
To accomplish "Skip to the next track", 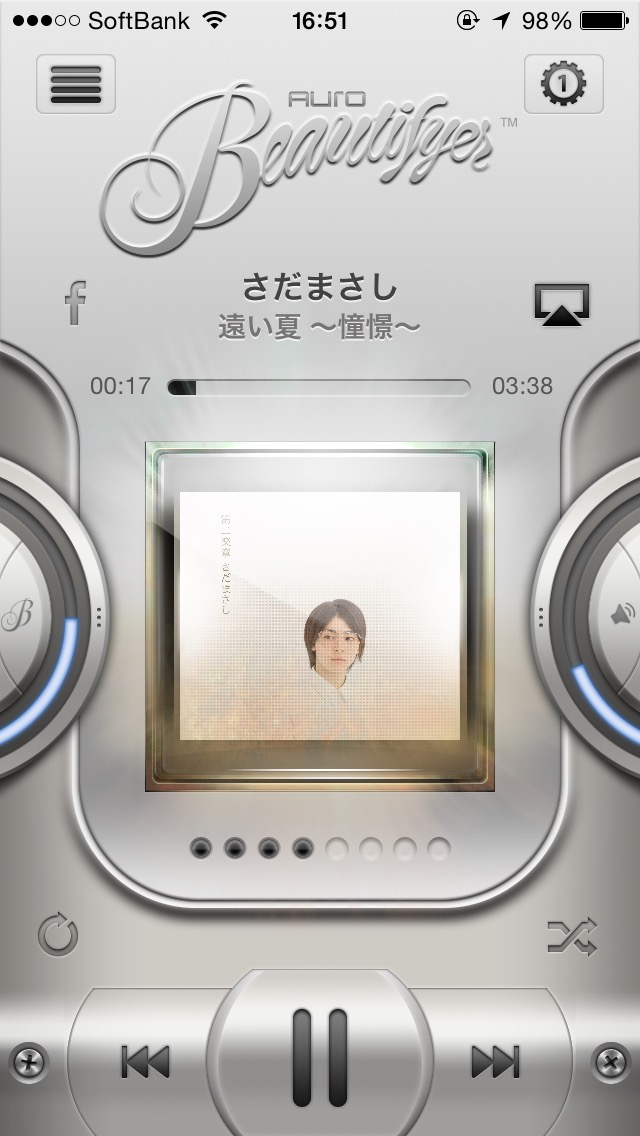I will (495, 1062).
